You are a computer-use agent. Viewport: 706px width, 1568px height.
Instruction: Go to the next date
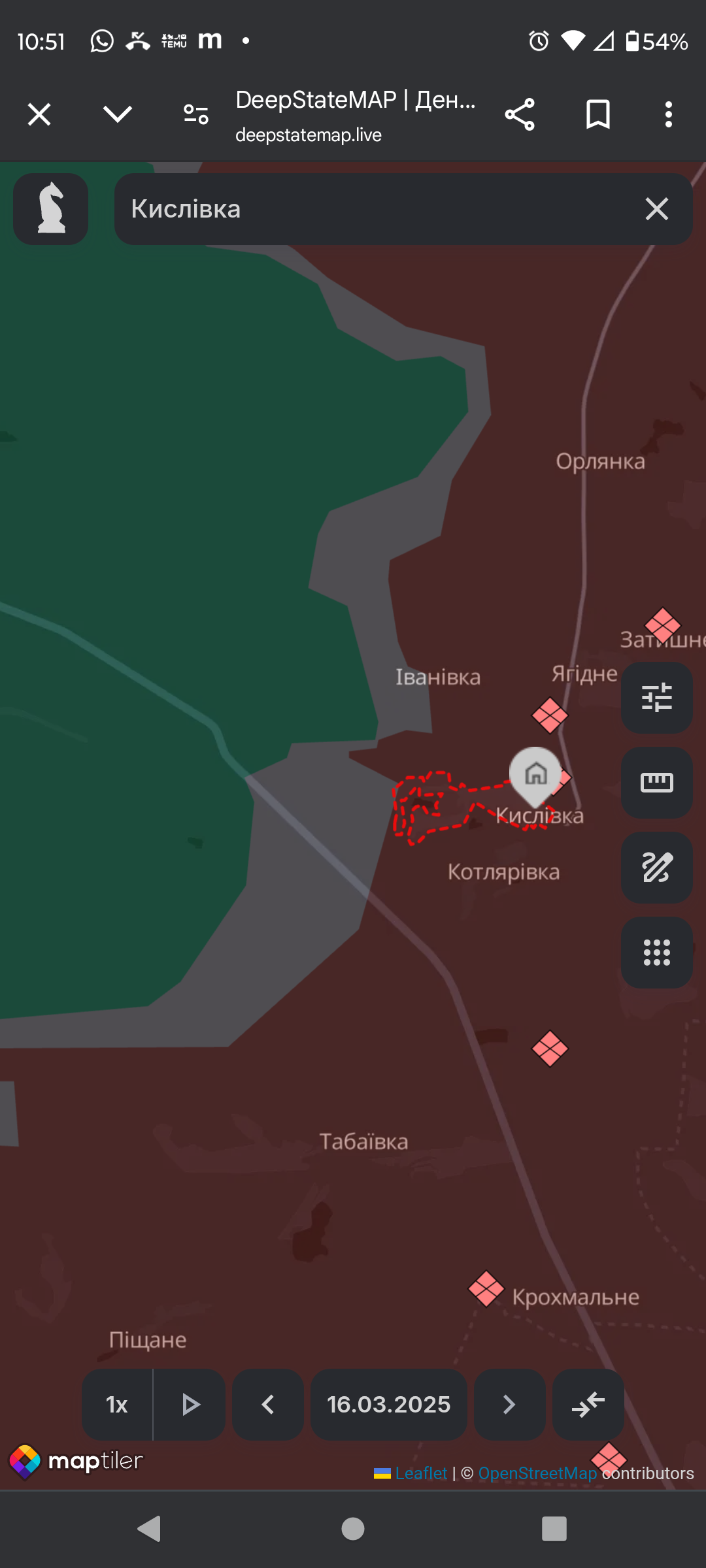[x=510, y=1405]
